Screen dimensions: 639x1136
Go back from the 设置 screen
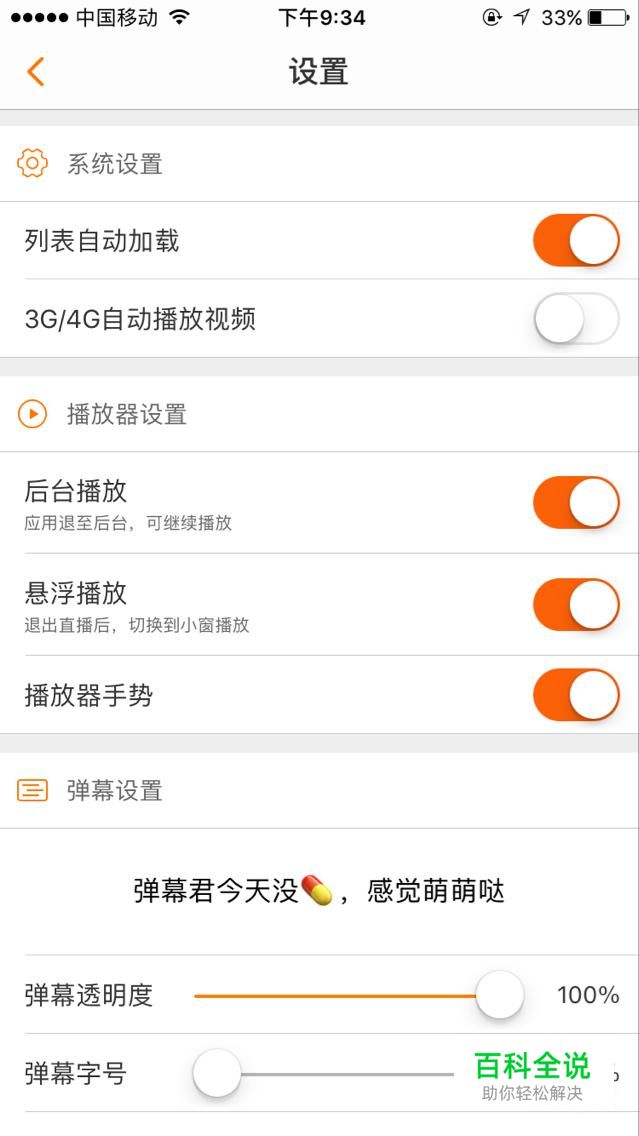click(36, 72)
